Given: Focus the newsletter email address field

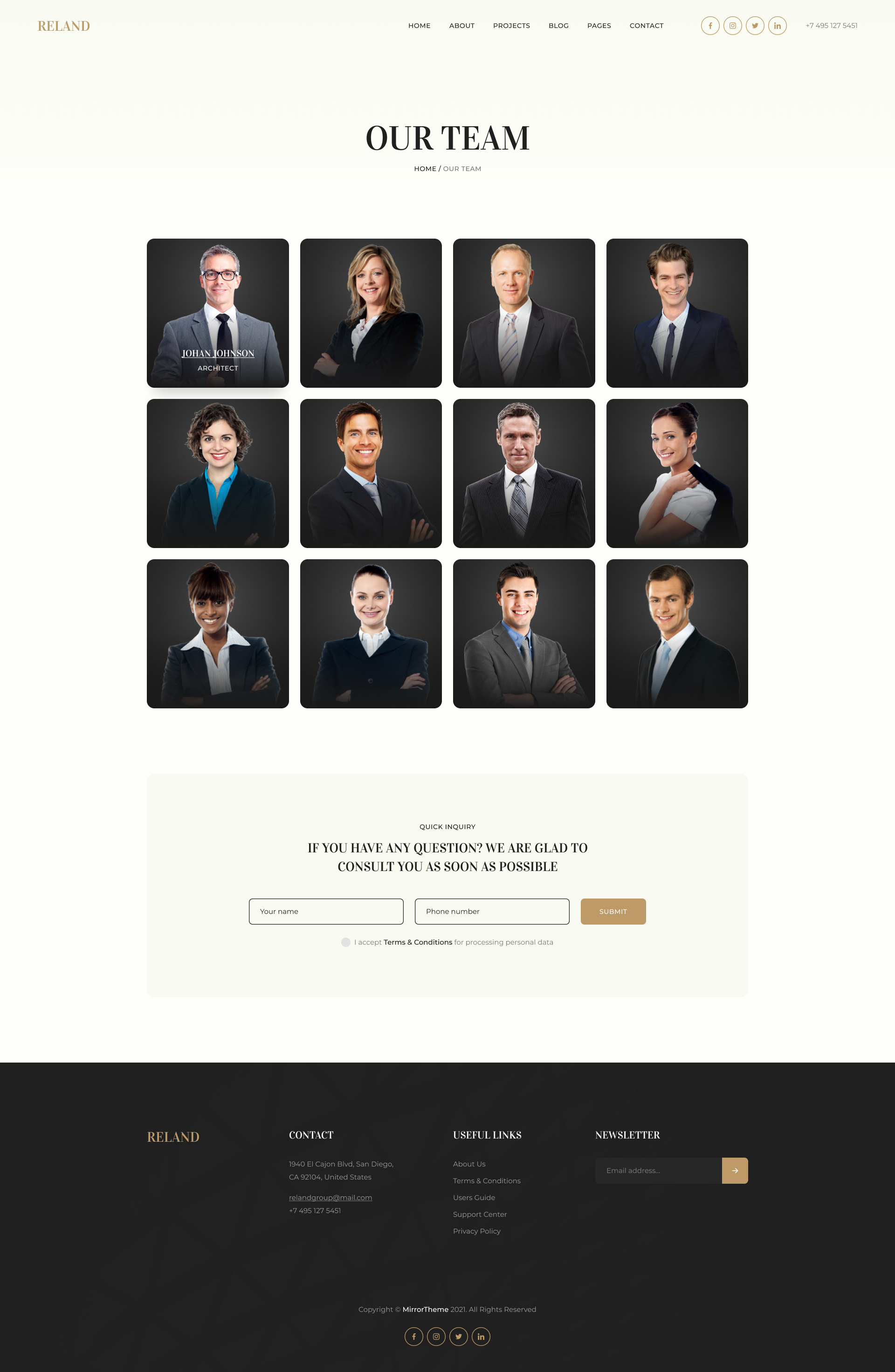Looking at the screenshot, I should pos(658,1170).
